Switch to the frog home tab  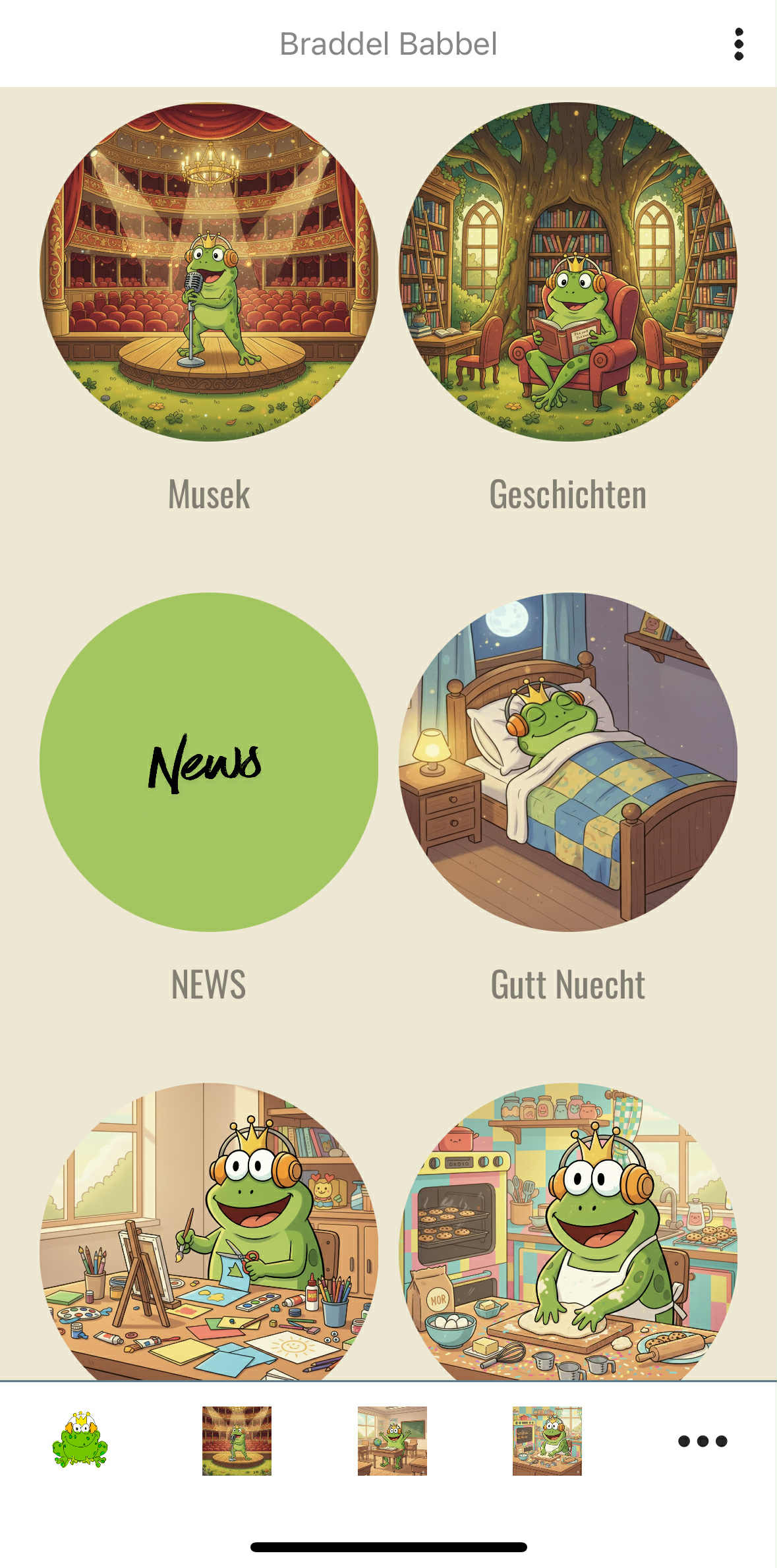80,1441
